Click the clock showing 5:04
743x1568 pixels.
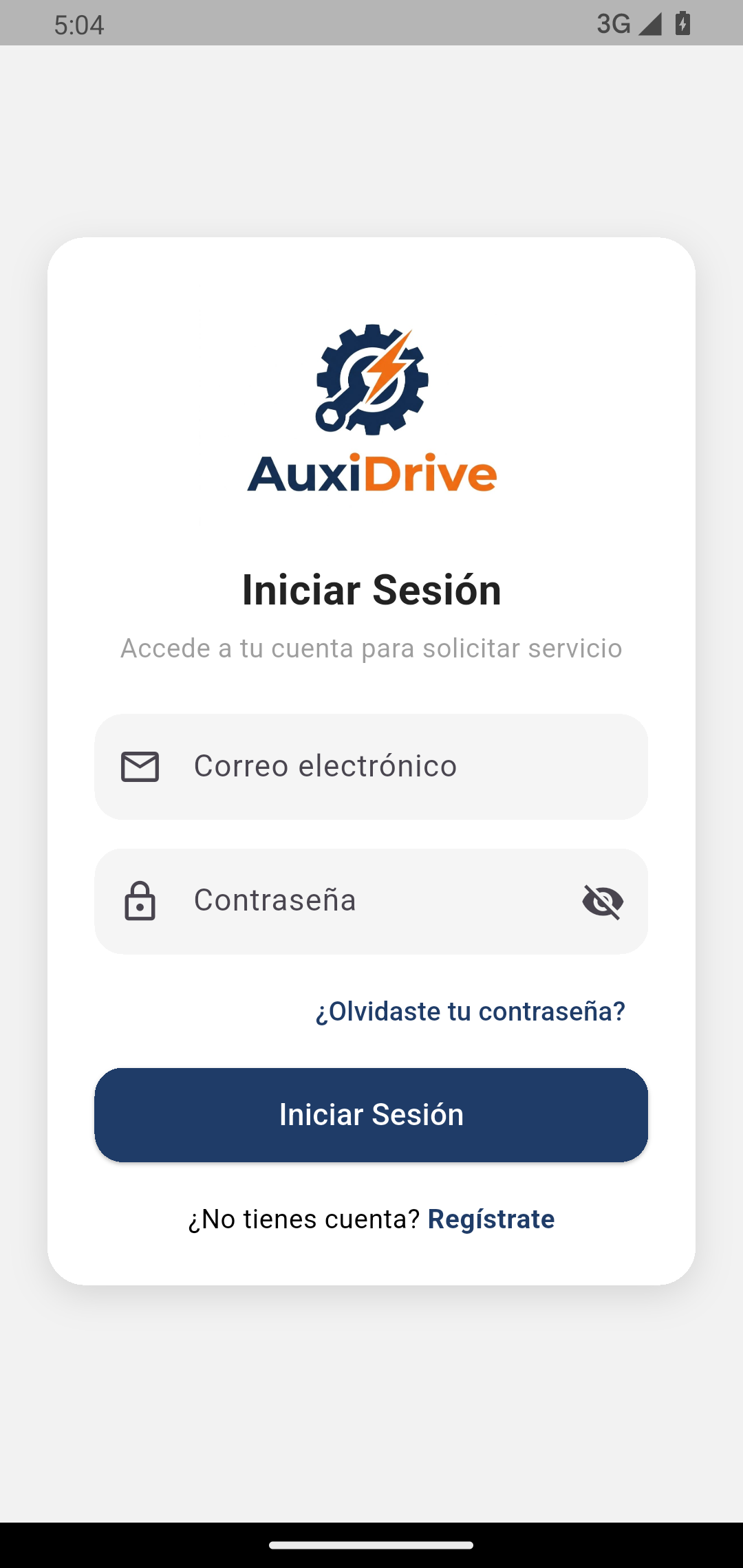[79, 25]
